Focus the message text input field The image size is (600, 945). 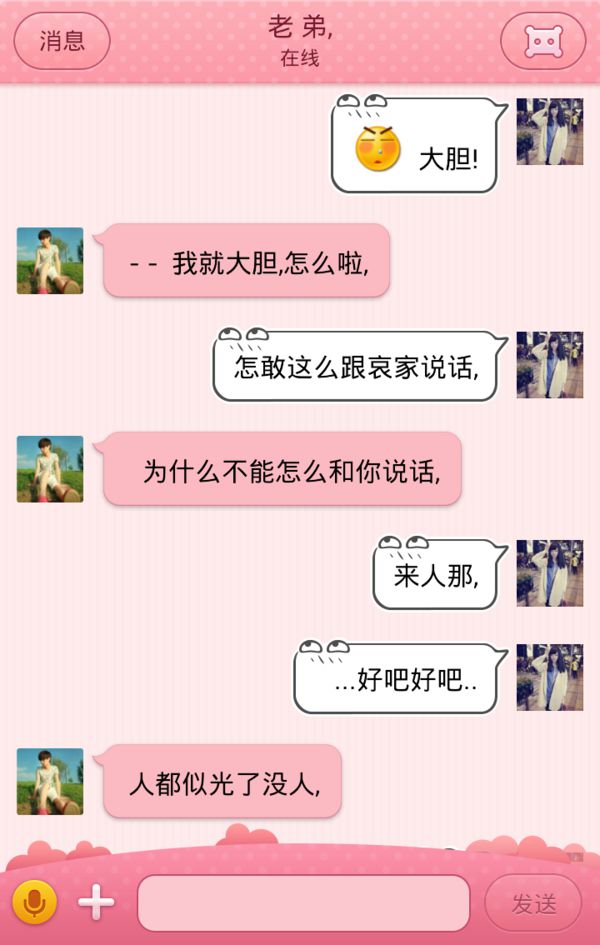(x=303, y=903)
